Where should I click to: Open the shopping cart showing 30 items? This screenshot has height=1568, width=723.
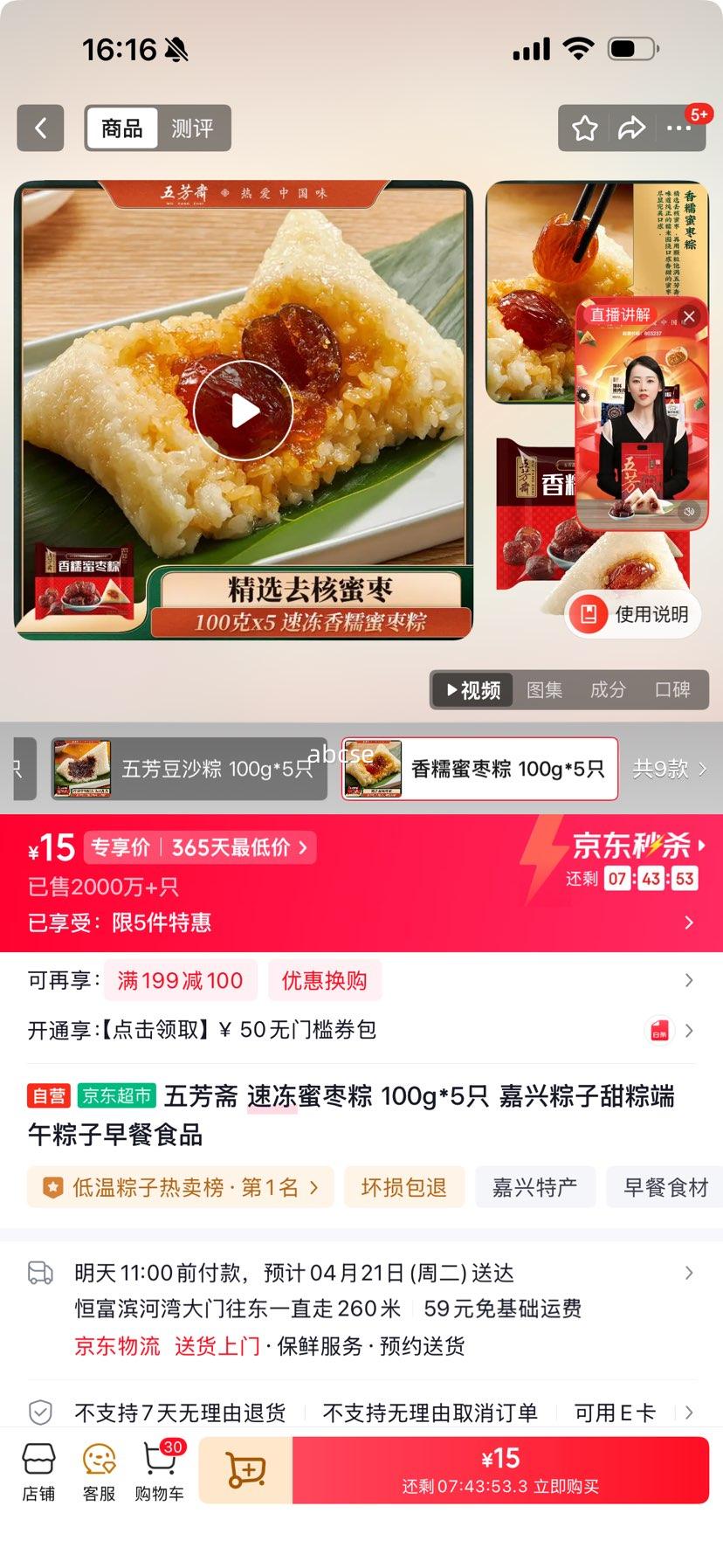pos(158,1470)
